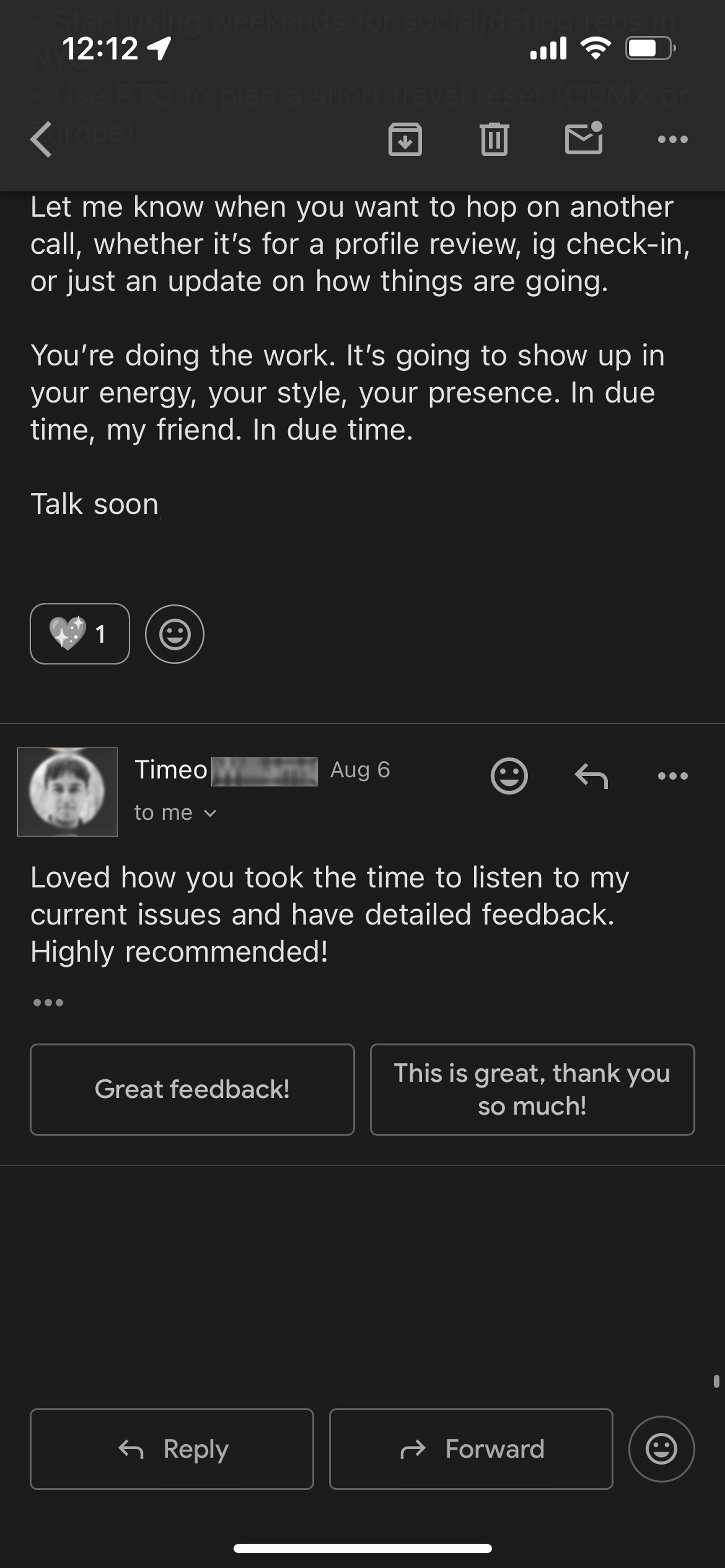
Task: Mark the conversation as unread
Action: [584, 138]
